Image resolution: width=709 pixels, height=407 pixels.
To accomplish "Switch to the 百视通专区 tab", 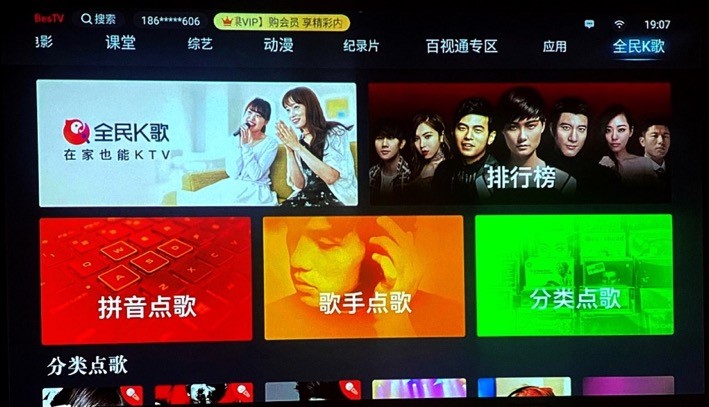I will click(461, 46).
